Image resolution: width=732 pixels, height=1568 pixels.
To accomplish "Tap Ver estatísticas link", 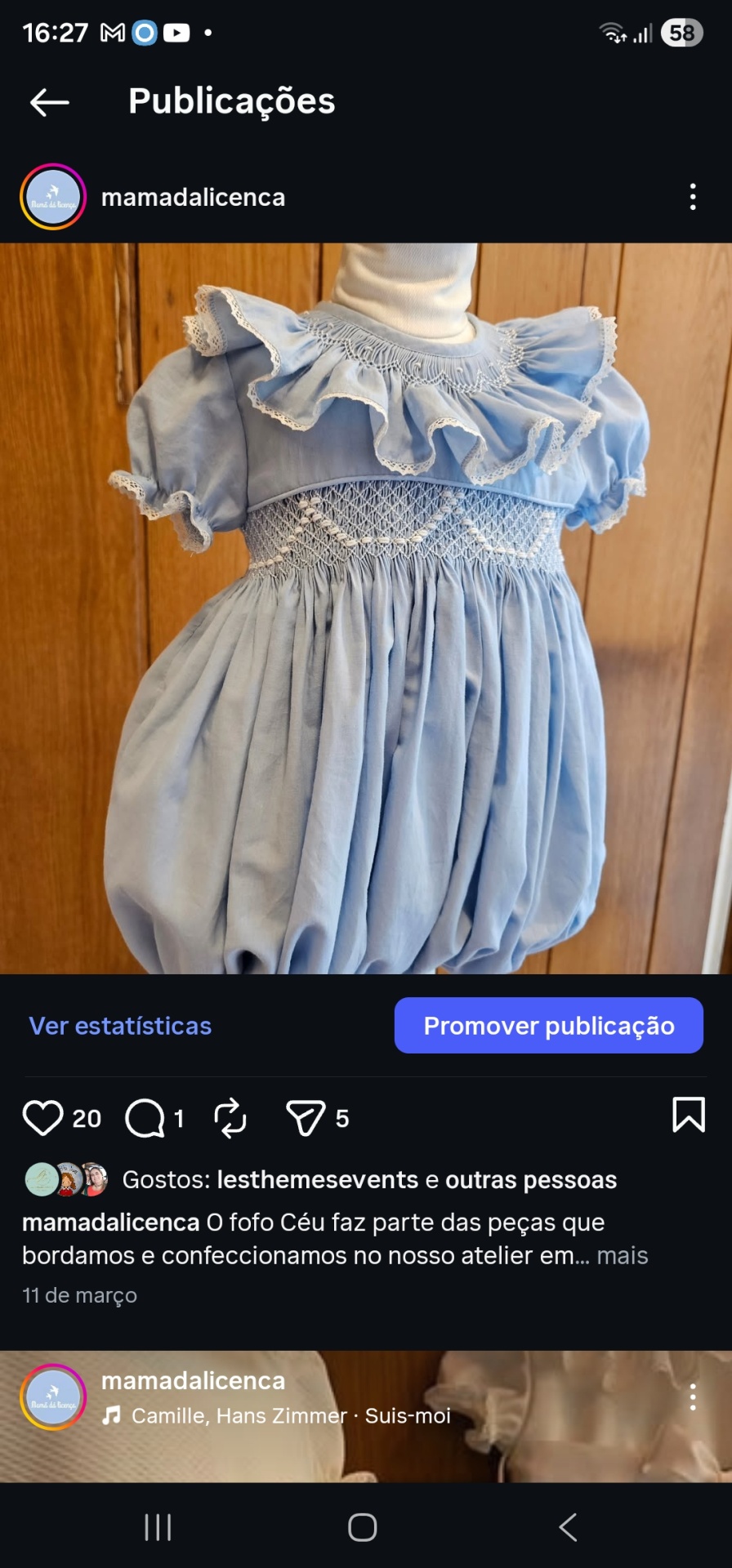I will pos(120,1026).
